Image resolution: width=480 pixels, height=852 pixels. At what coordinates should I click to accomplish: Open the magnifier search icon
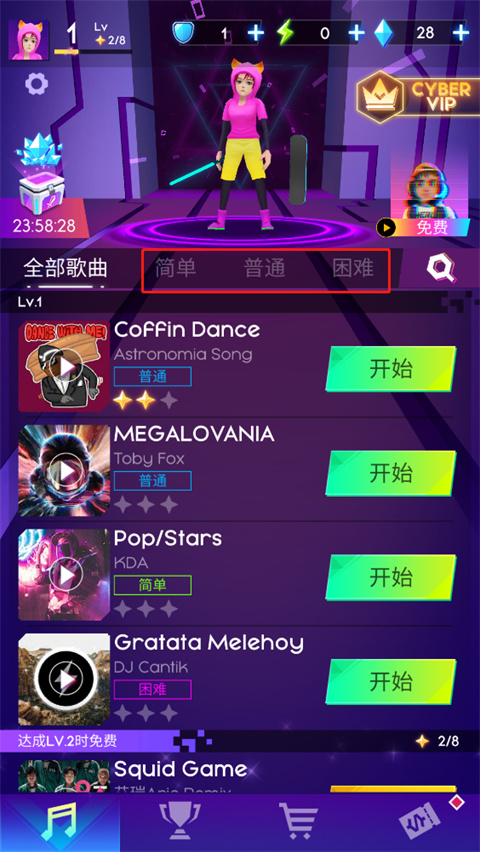pos(440,268)
